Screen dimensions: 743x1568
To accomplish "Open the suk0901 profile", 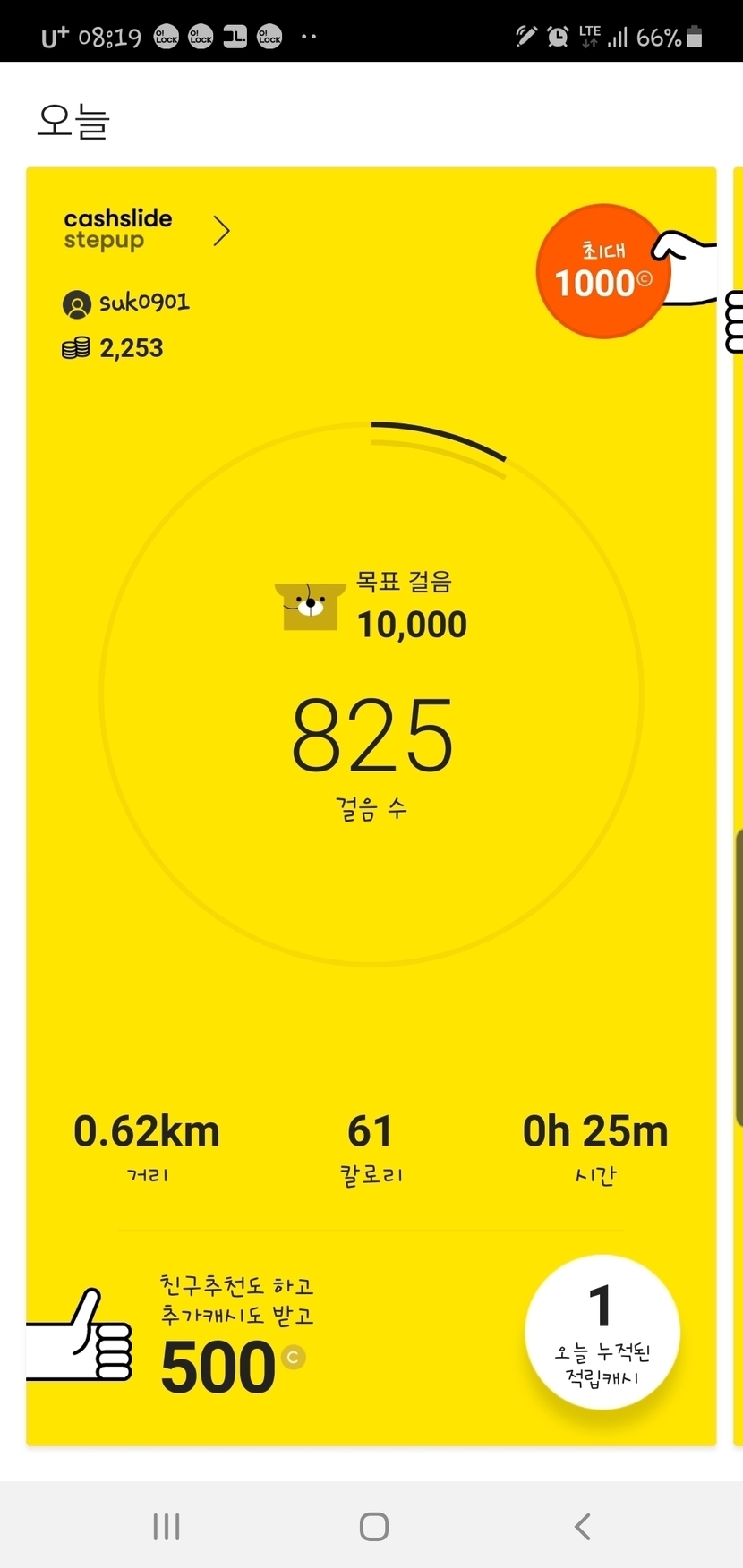I will [x=126, y=303].
